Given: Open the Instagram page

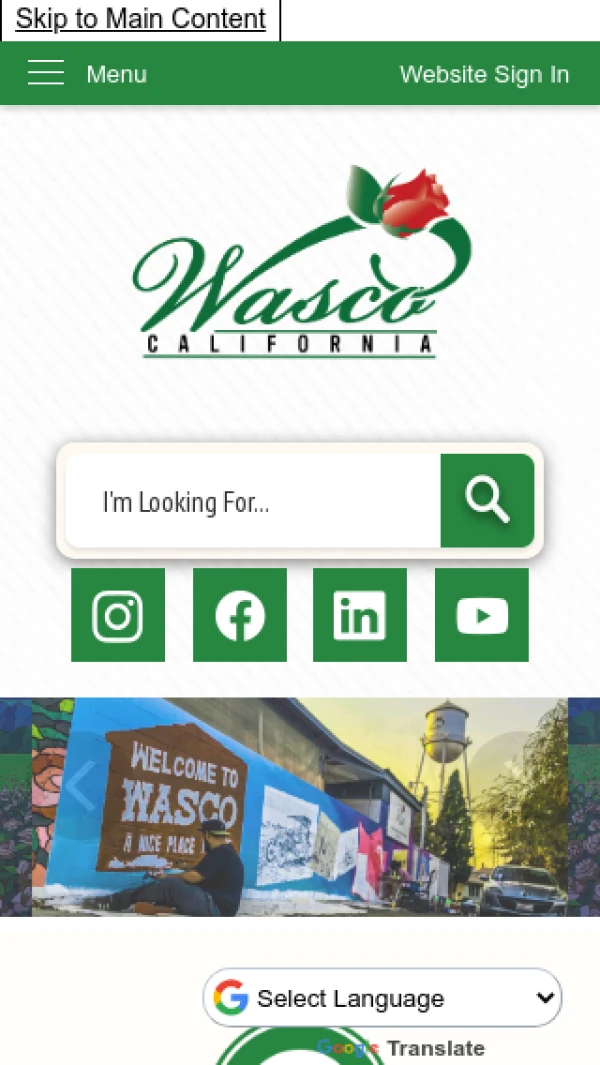Looking at the screenshot, I should coord(118,615).
